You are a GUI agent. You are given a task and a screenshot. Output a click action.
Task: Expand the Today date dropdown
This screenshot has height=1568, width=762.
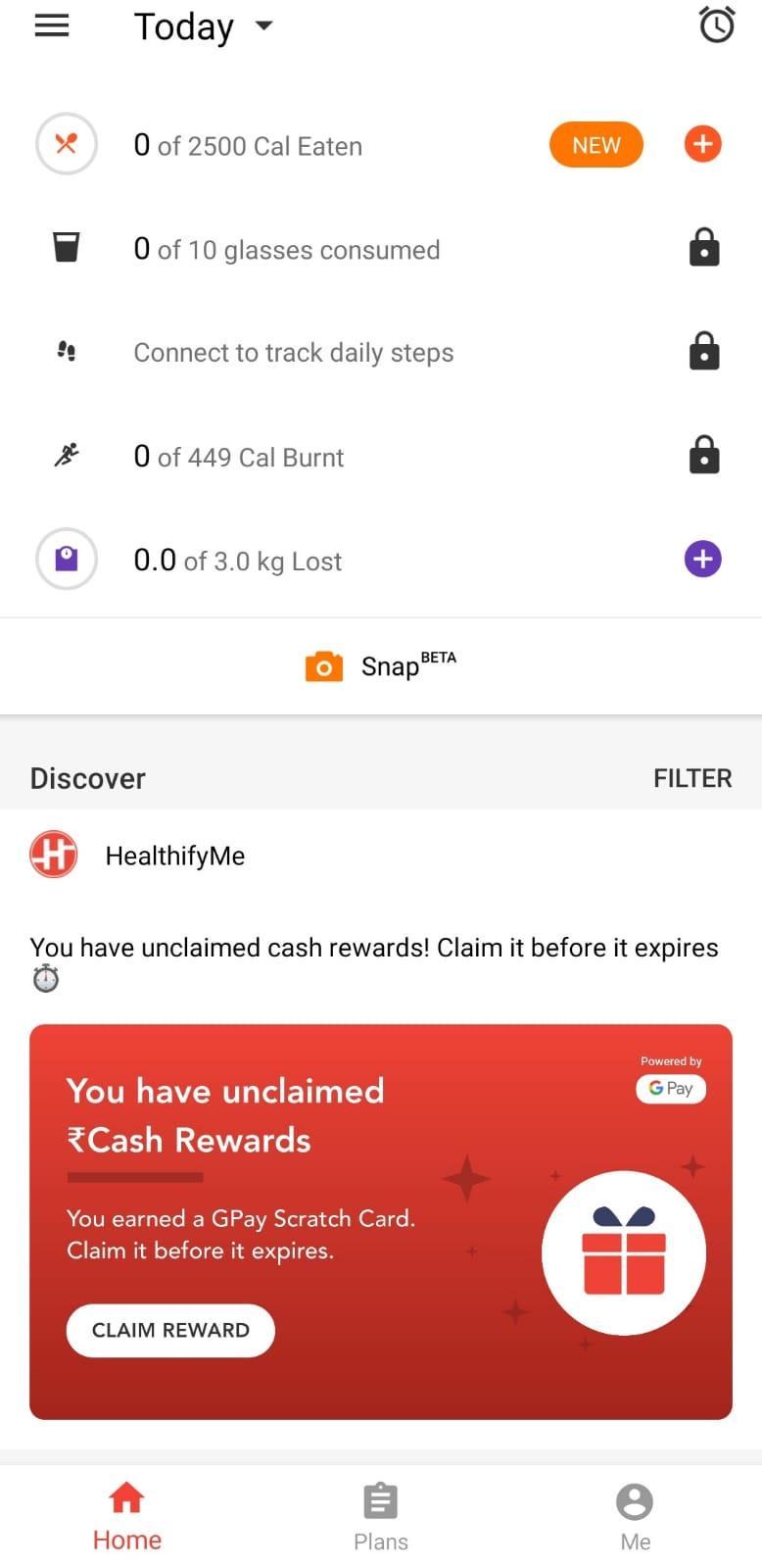(x=203, y=26)
